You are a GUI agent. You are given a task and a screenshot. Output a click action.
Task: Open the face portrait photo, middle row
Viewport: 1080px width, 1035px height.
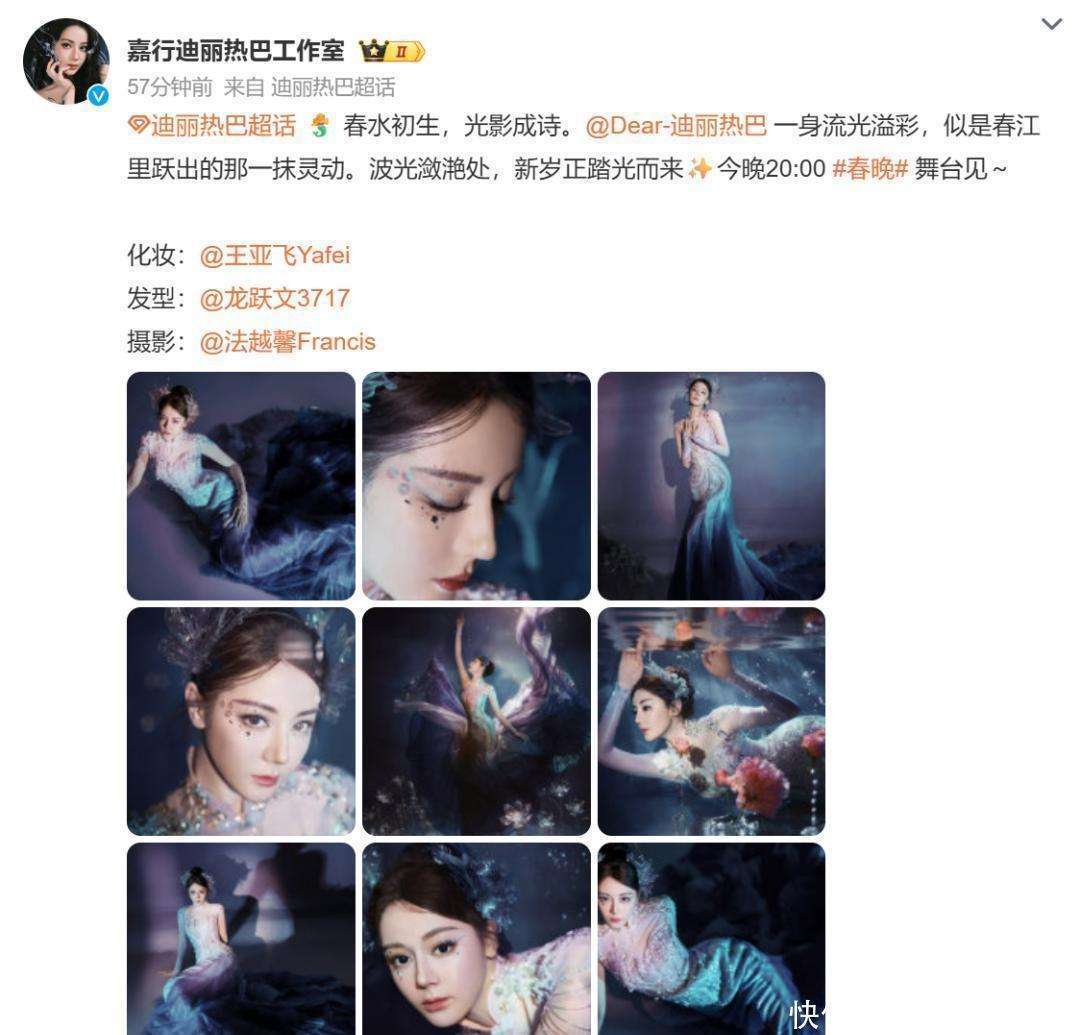(x=241, y=721)
